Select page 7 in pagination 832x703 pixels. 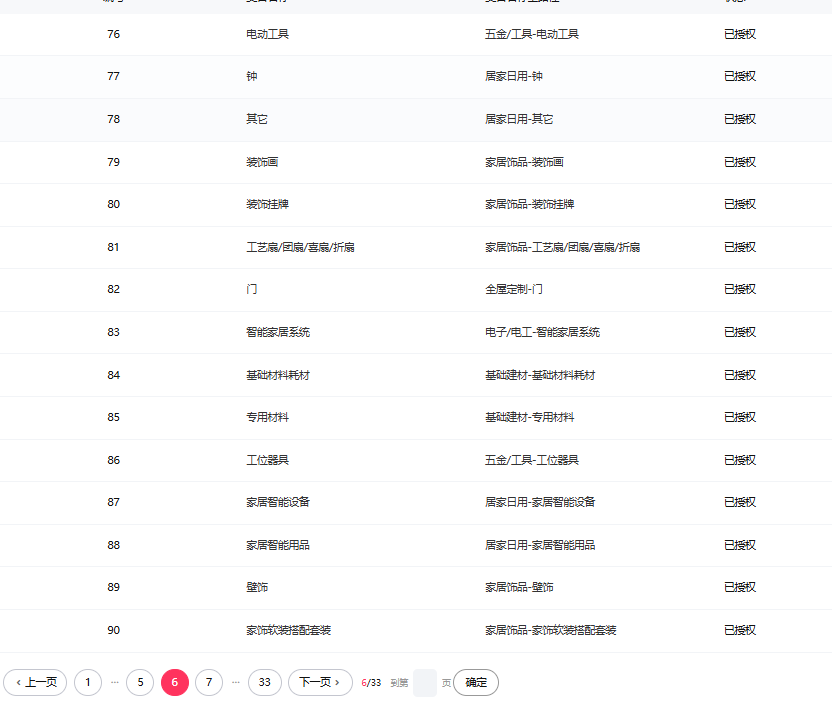tap(209, 682)
